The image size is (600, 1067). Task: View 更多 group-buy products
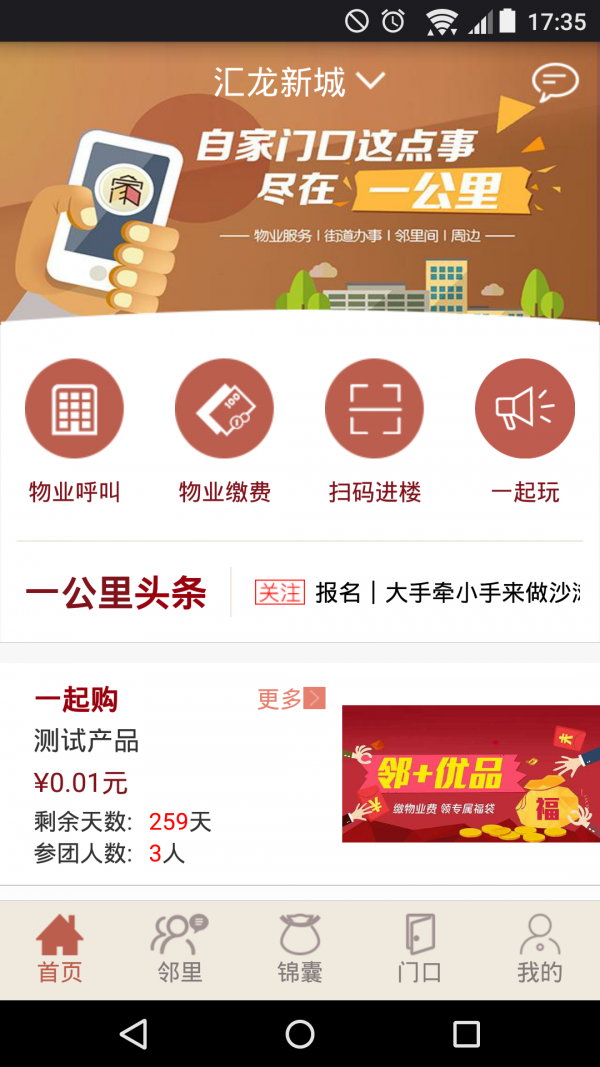(291, 699)
